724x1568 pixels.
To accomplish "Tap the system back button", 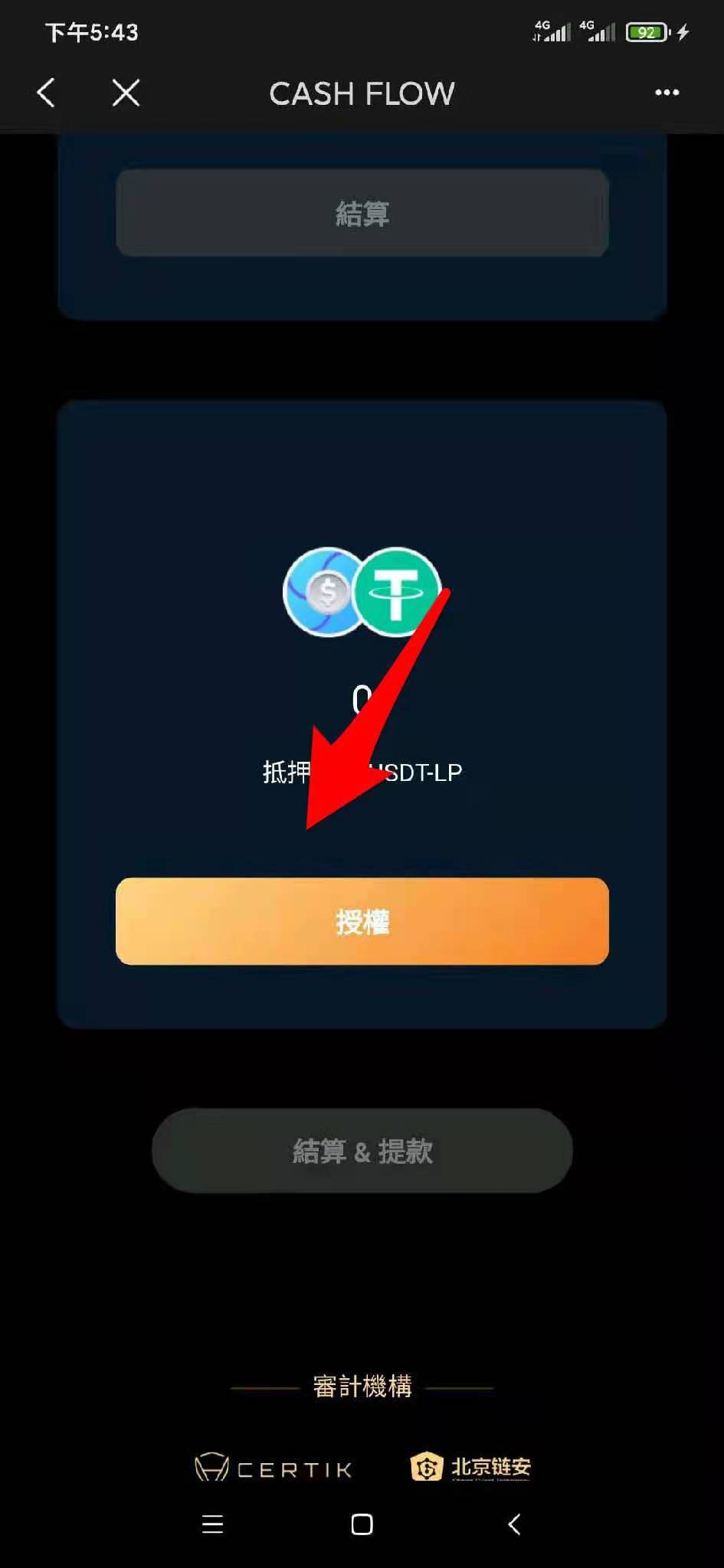I will tap(514, 1524).
